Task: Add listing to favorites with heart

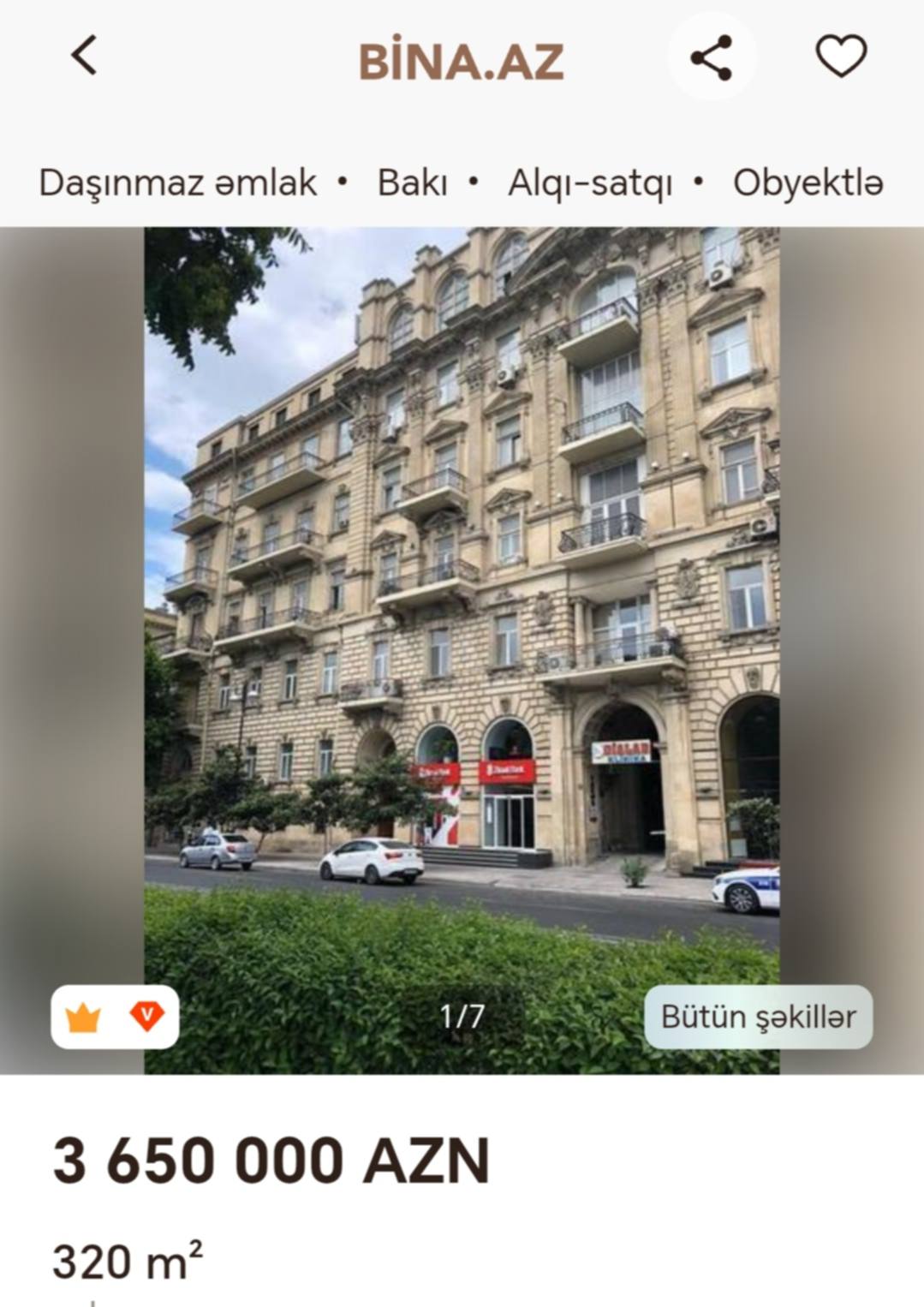Action: coord(840,57)
